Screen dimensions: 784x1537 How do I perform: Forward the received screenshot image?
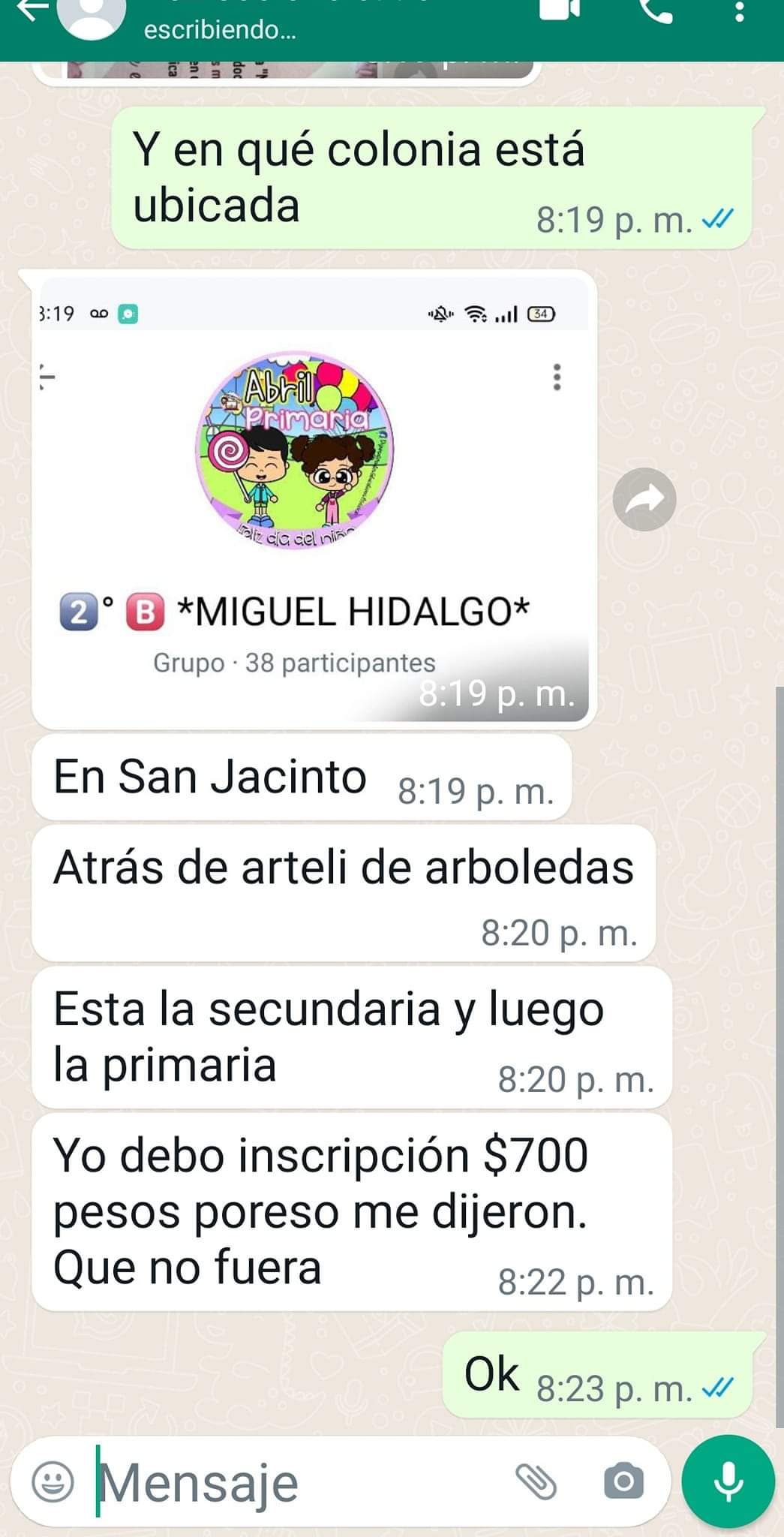tap(644, 499)
